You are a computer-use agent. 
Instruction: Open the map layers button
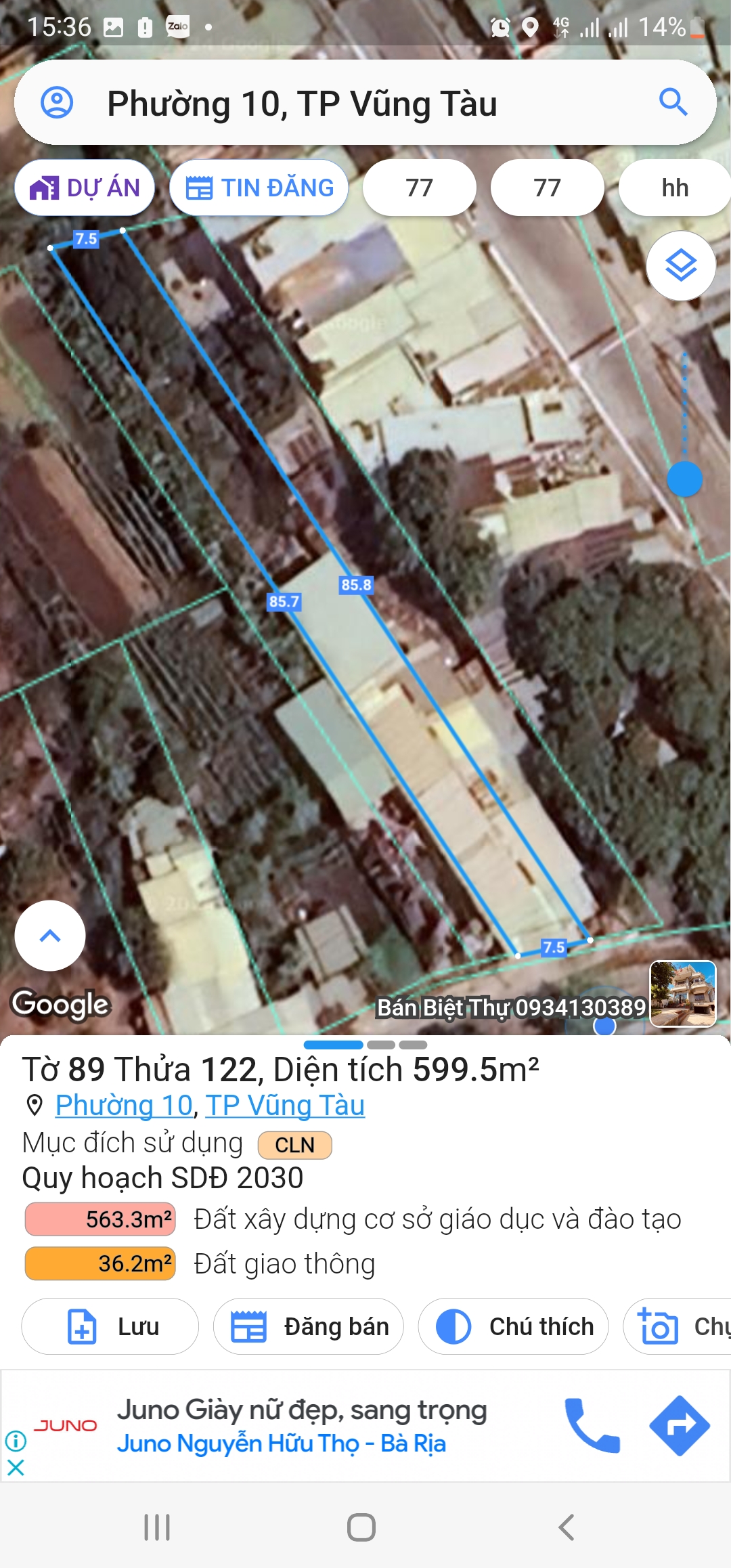(681, 265)
